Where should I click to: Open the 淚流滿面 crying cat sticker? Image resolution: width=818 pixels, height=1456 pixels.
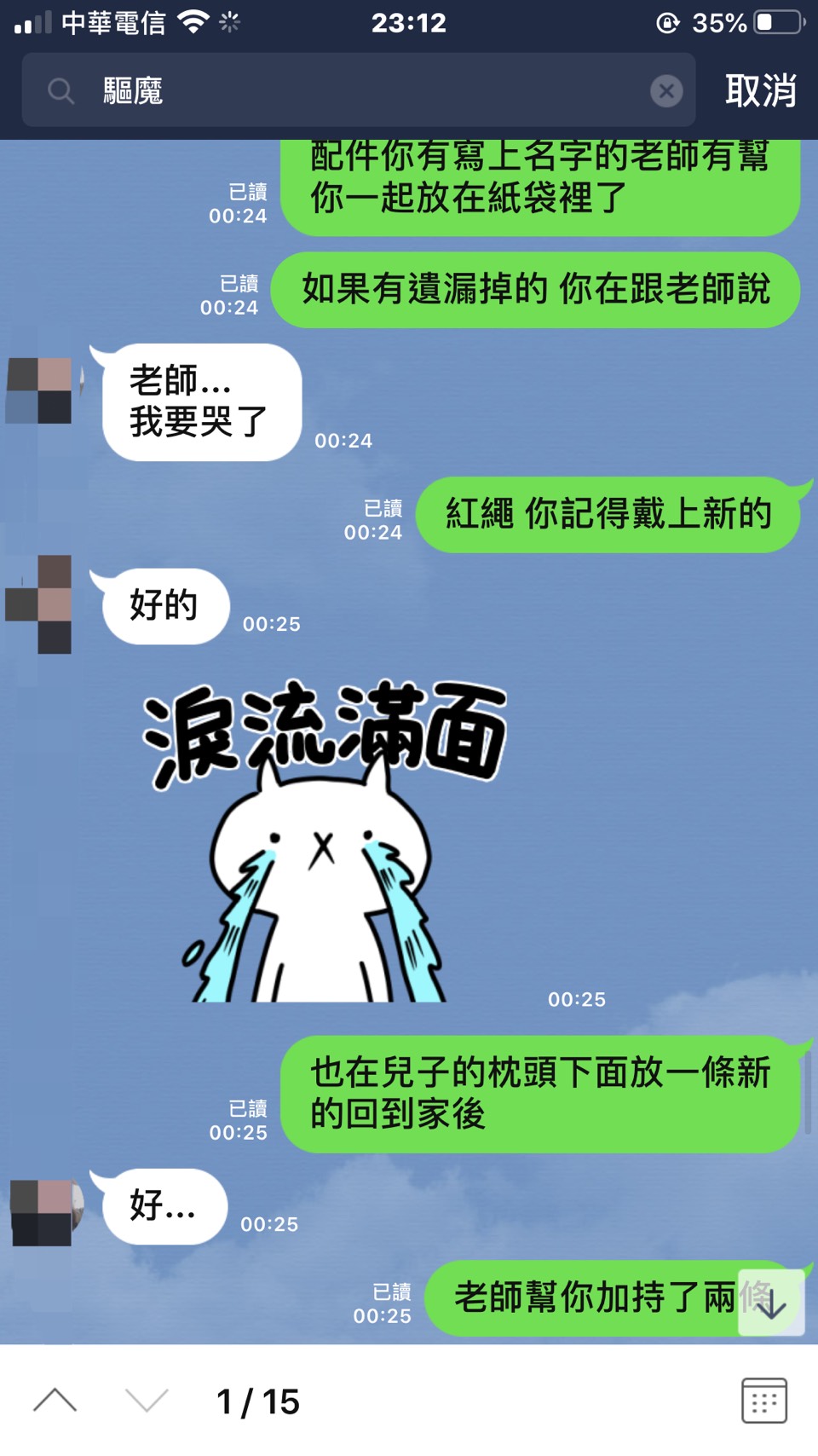(324, 844)
